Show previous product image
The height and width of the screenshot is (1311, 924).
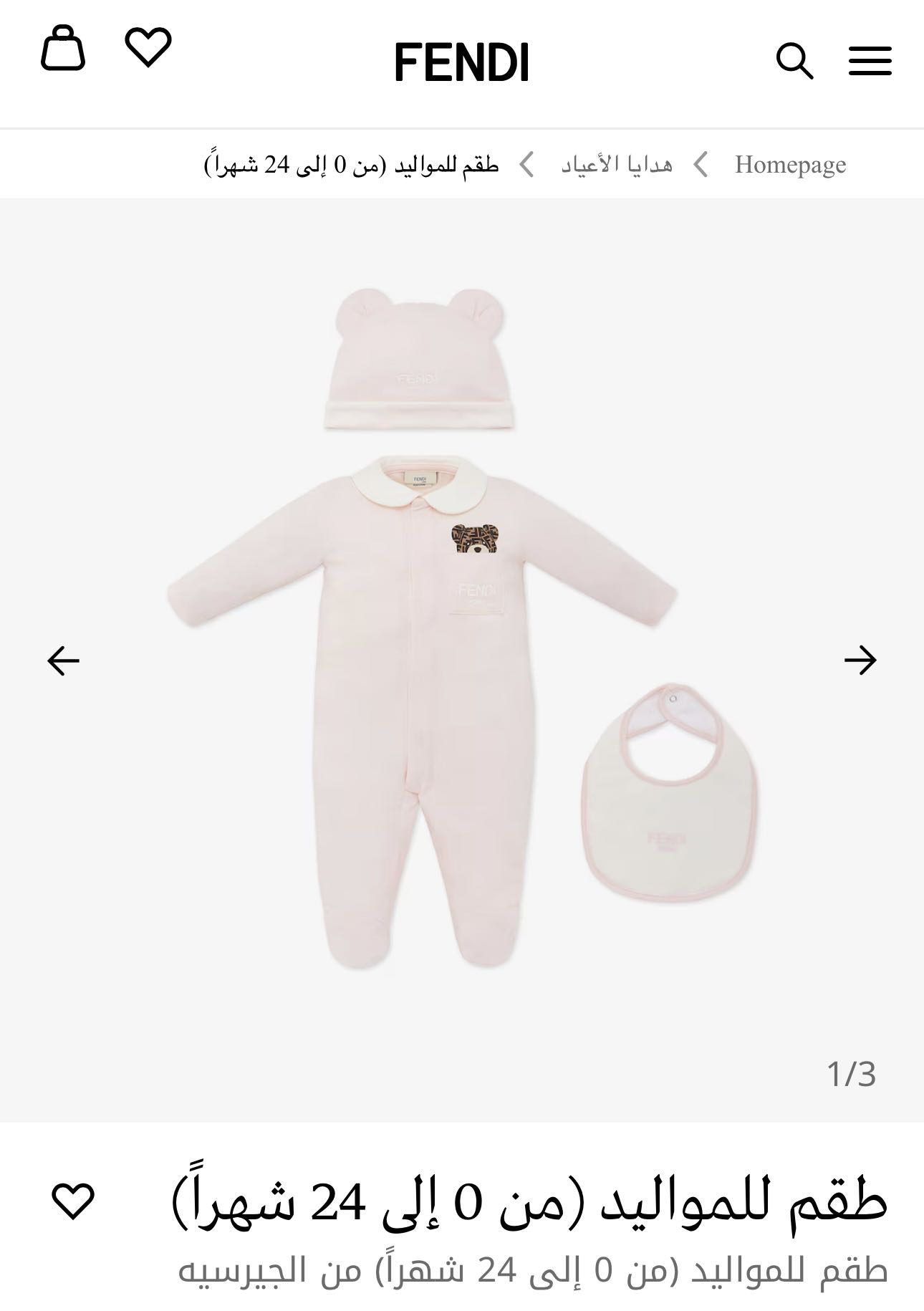63,661
